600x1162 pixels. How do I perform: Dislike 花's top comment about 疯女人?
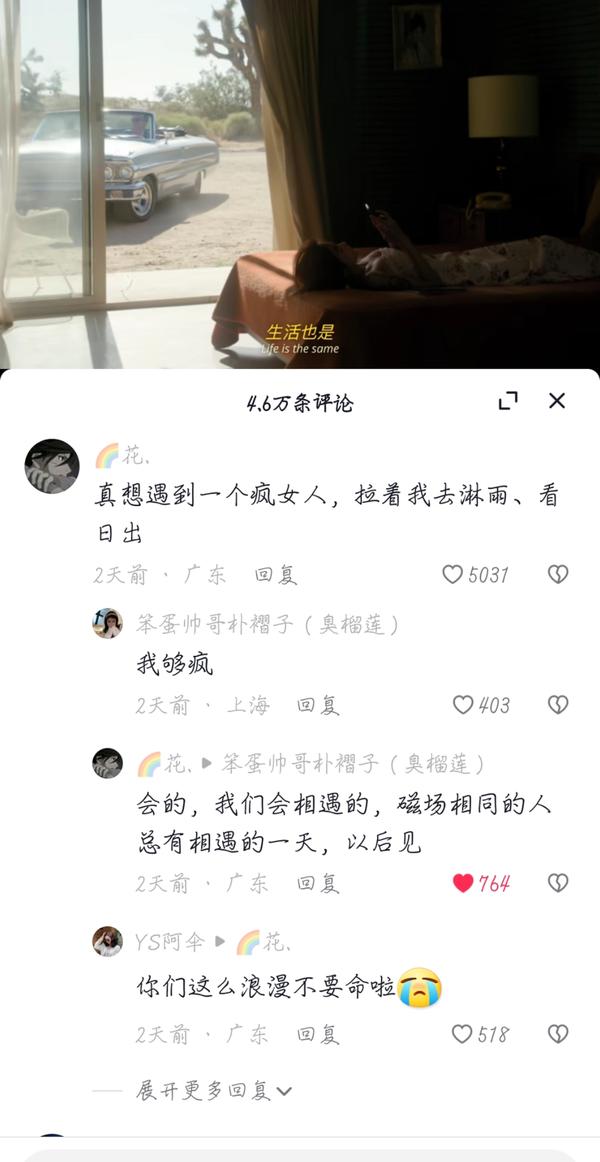click(x=558, y=575)
